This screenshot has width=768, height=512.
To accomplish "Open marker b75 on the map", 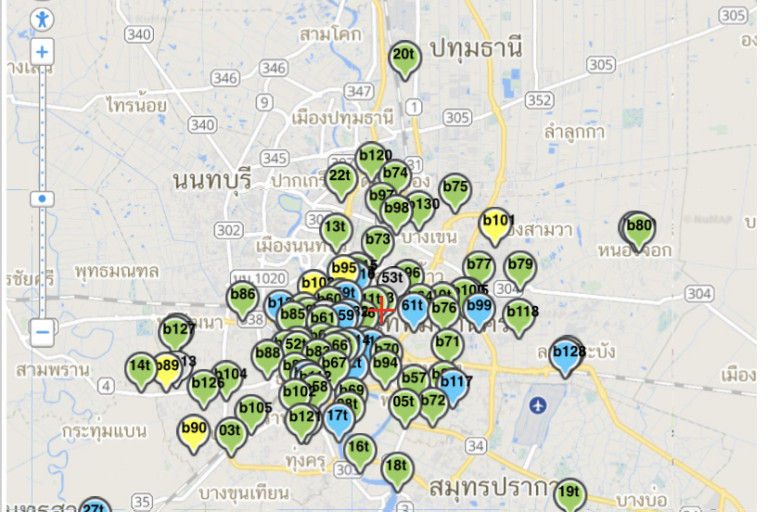I will pos(455,189).
